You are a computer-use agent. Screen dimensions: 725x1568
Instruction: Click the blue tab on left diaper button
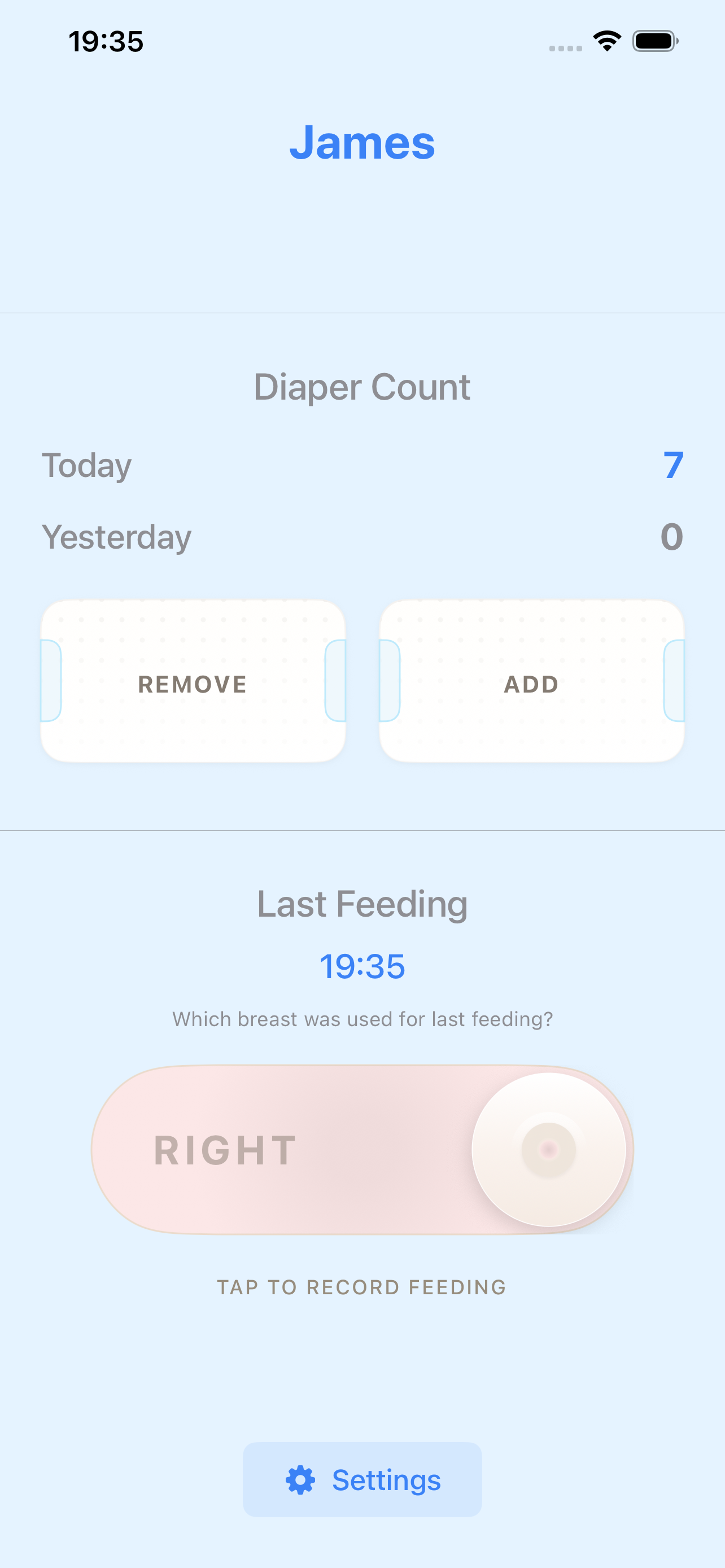51,680
